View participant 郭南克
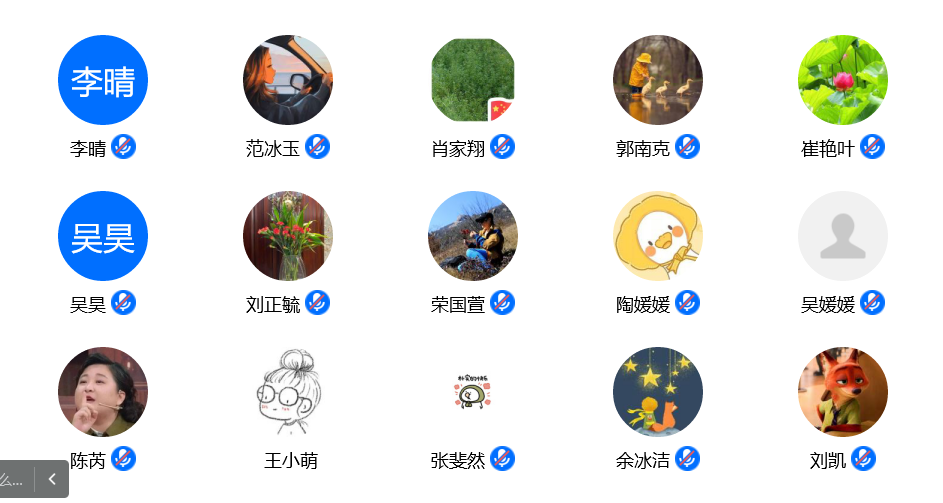Viewport: 943px width, 503px height. point(658,80)
